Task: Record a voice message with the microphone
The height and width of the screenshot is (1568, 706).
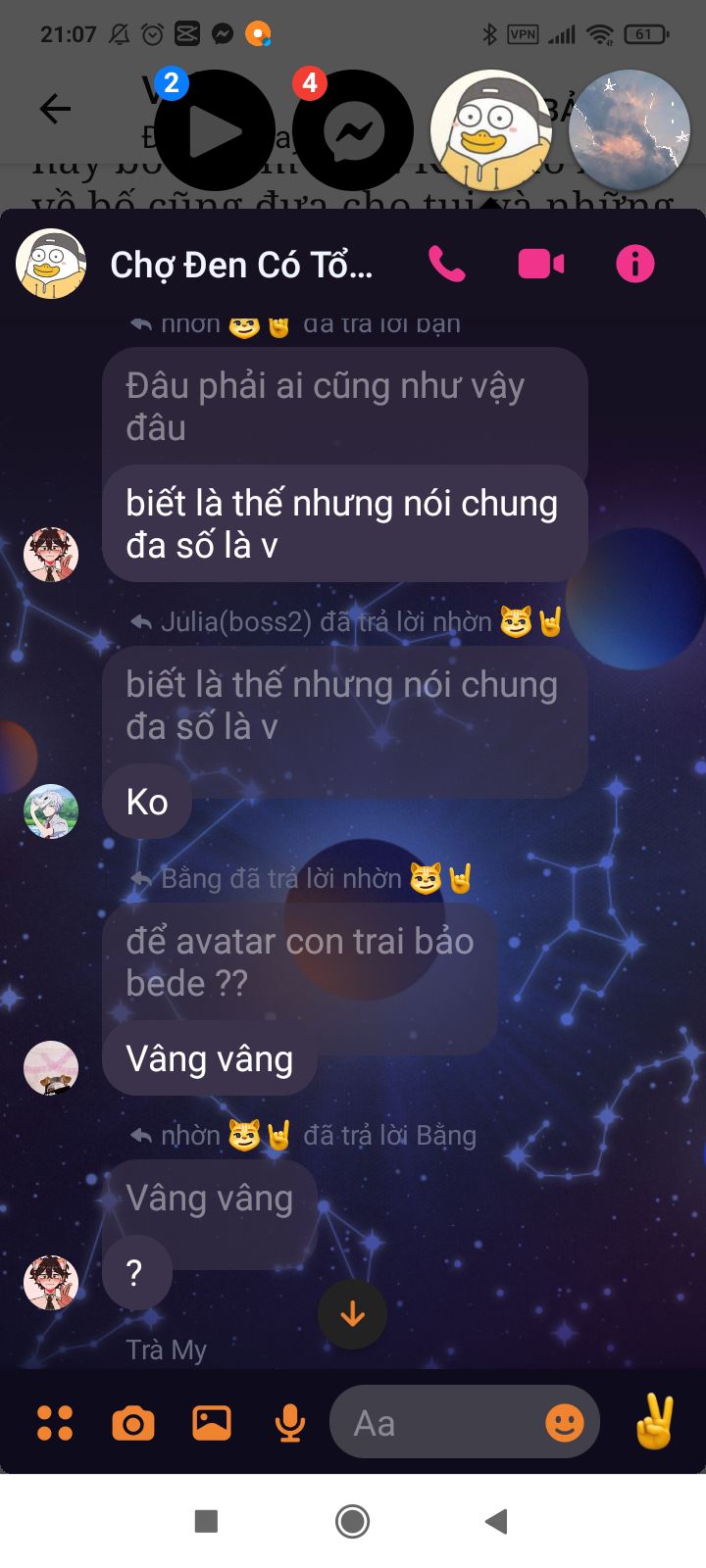Action: (x=290, y=1423)
